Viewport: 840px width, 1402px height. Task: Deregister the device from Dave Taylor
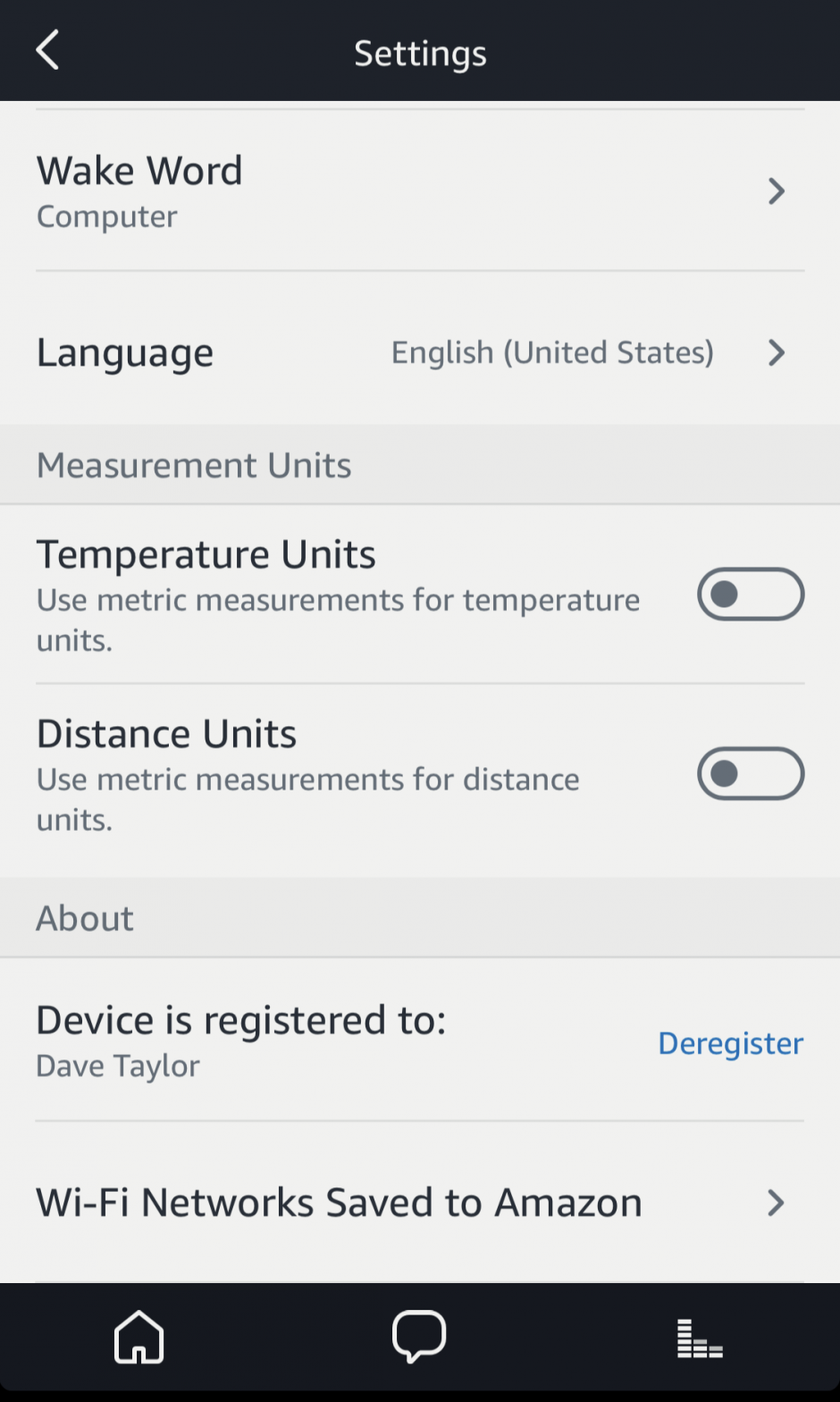tap(730, 1043)
